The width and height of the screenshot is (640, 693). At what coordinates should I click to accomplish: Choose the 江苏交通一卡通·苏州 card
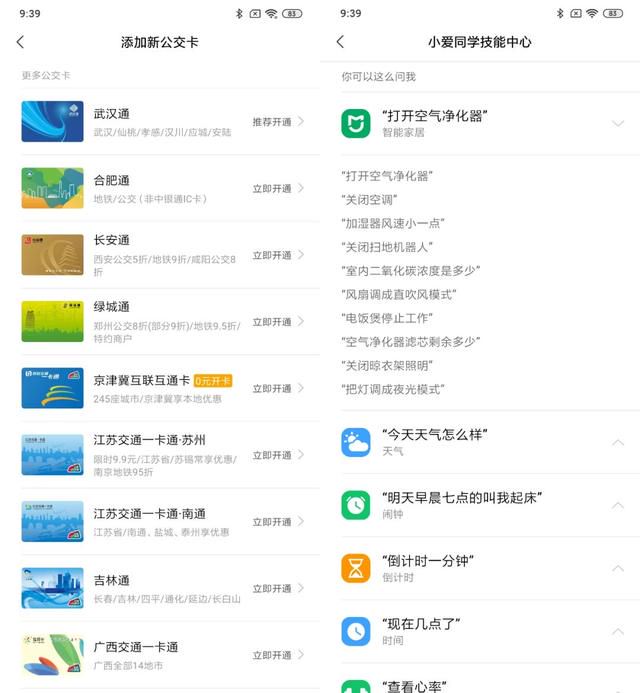point(160,455)
